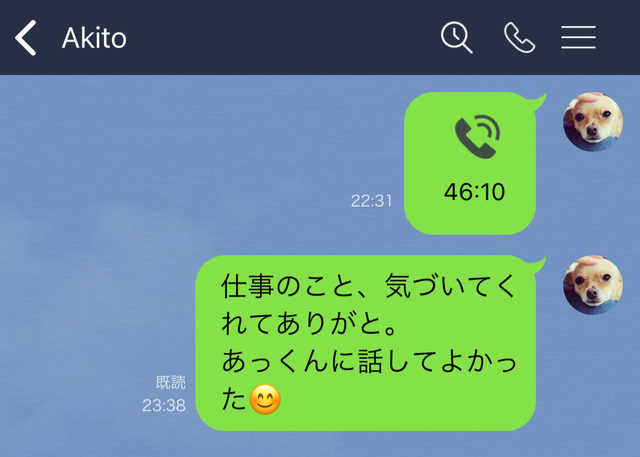Open profile picture beside the 23:38 message
Viewport: 640px width, 457px height.
(593, 285)
